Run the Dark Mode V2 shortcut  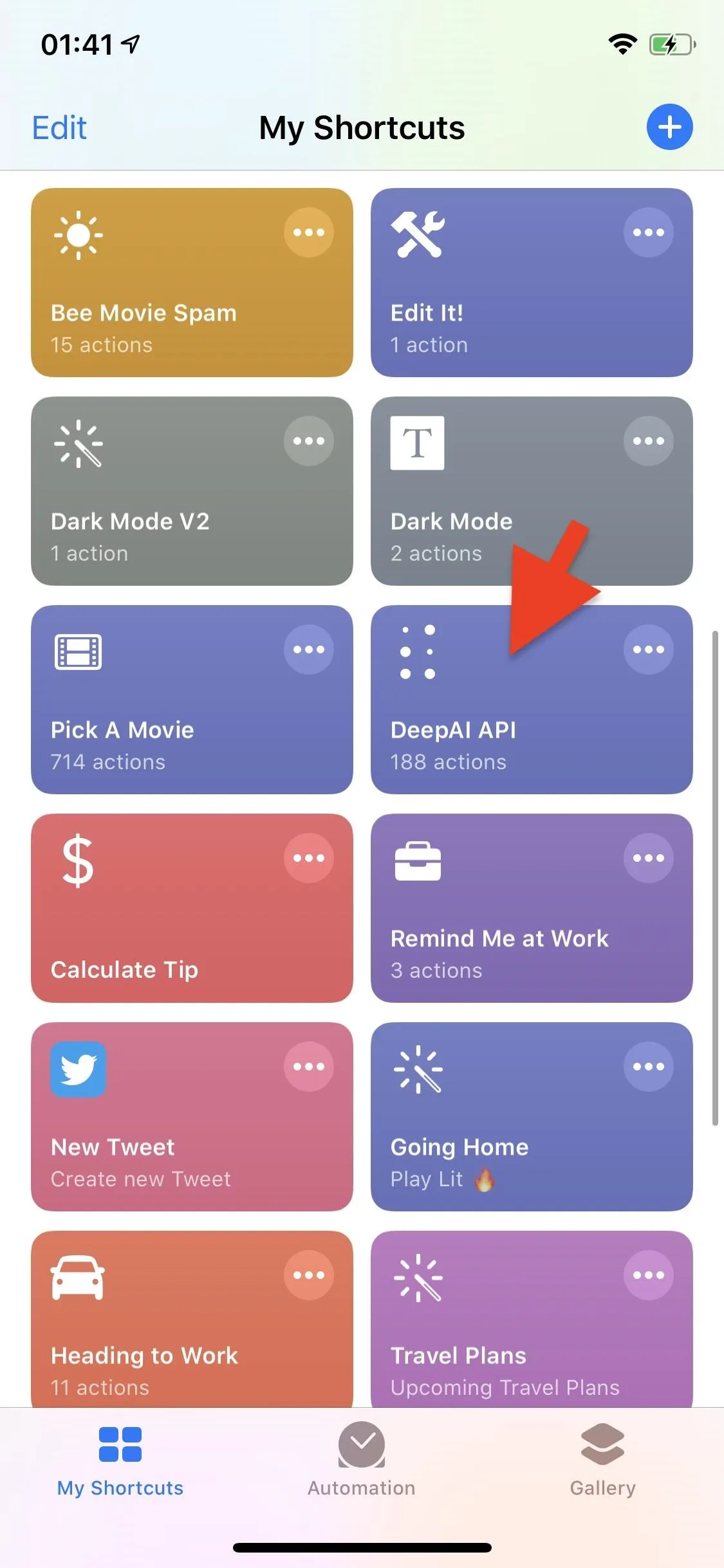(192, 490)
